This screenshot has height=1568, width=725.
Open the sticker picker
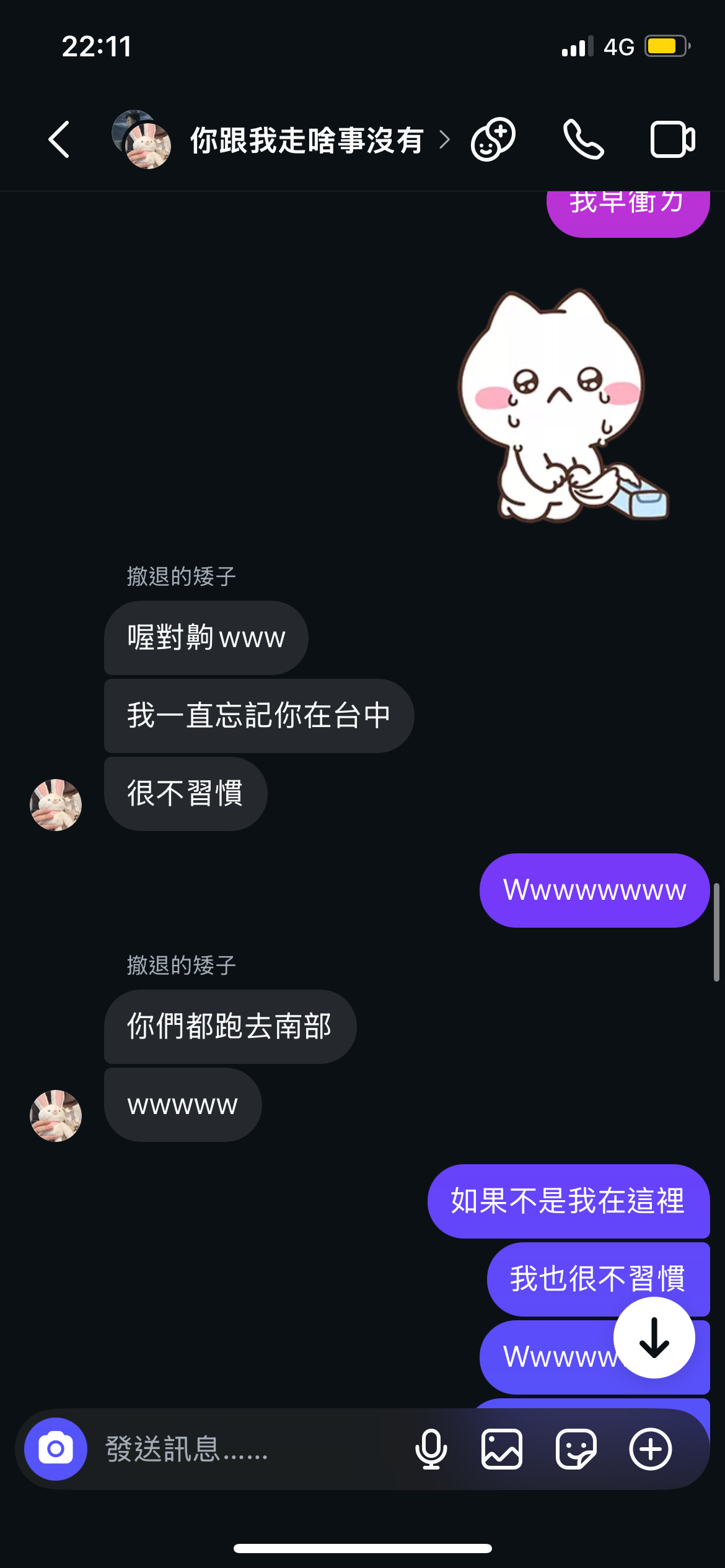pyautogui.click(x=576, y=1449)
